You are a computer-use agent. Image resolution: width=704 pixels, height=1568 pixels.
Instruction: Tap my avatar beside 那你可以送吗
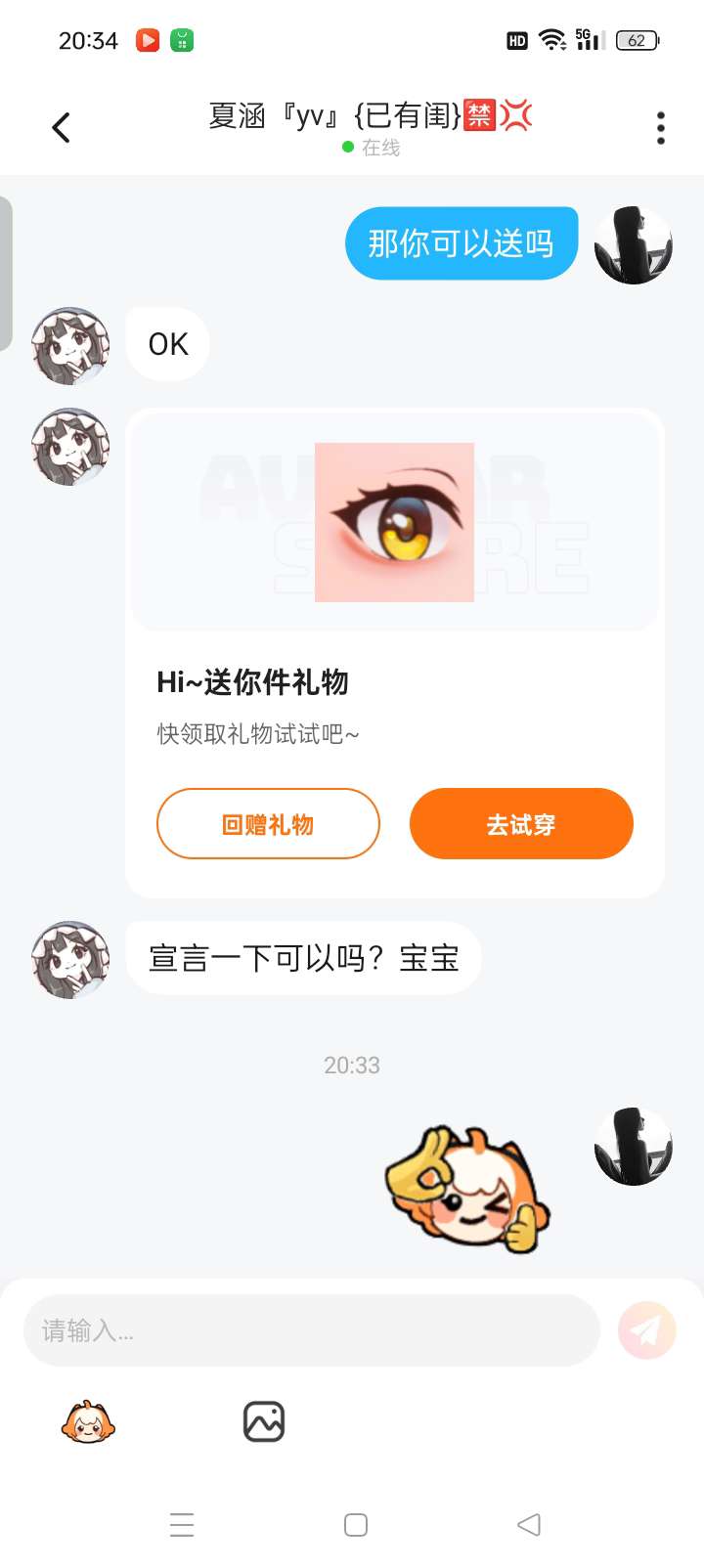tap(634, 245)
